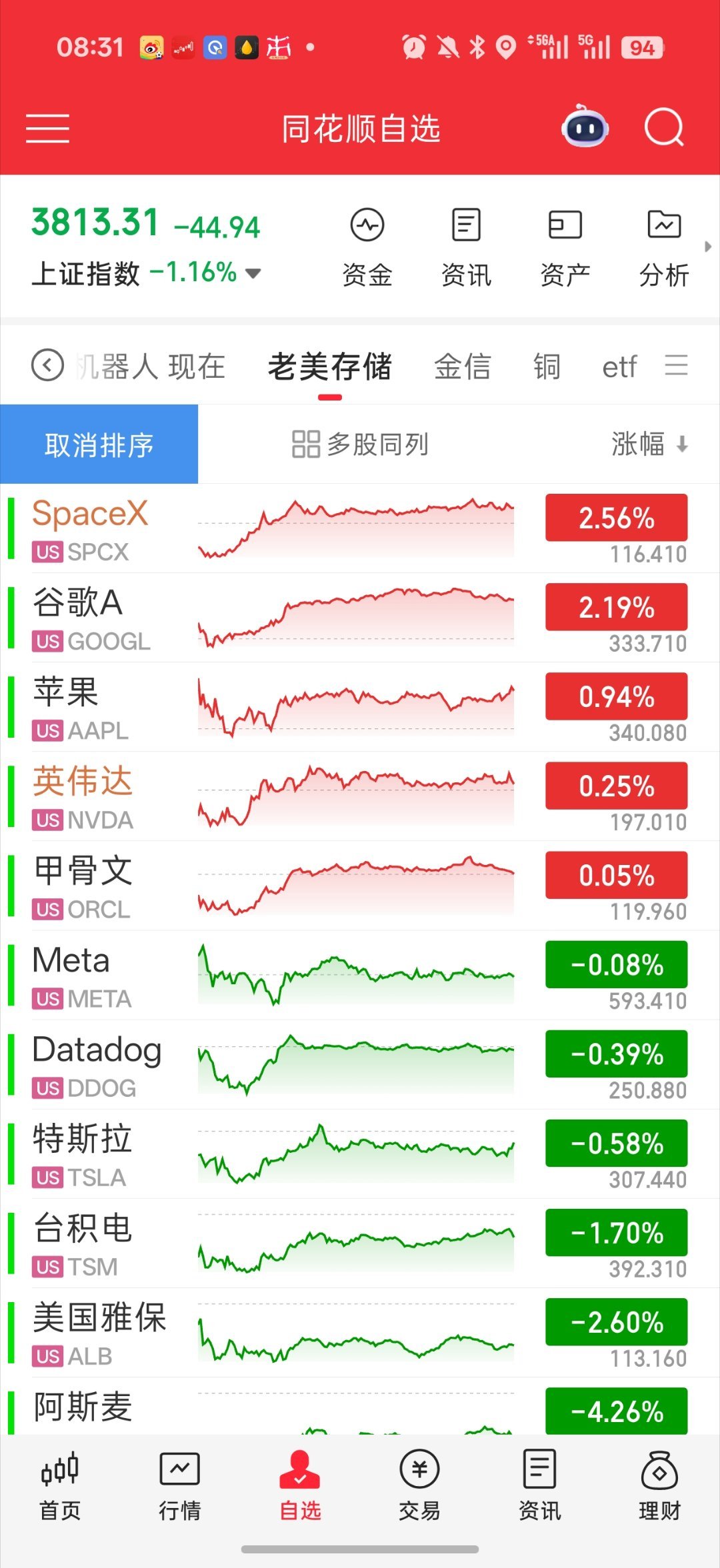Switch to the 行情 tab
The image size is (720, 1568).
click(180, 1486)
